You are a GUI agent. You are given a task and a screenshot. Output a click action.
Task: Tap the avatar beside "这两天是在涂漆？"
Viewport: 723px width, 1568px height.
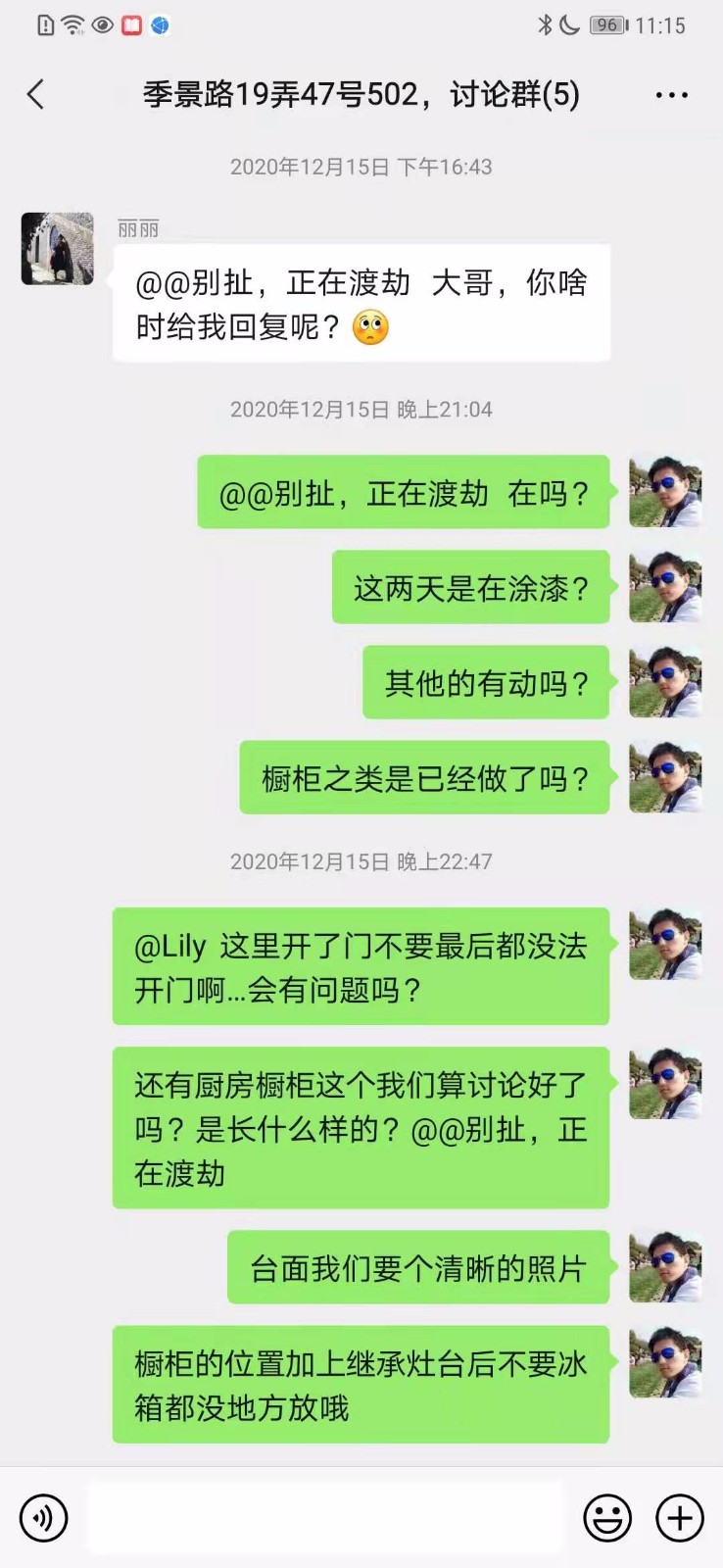(665, 587)
